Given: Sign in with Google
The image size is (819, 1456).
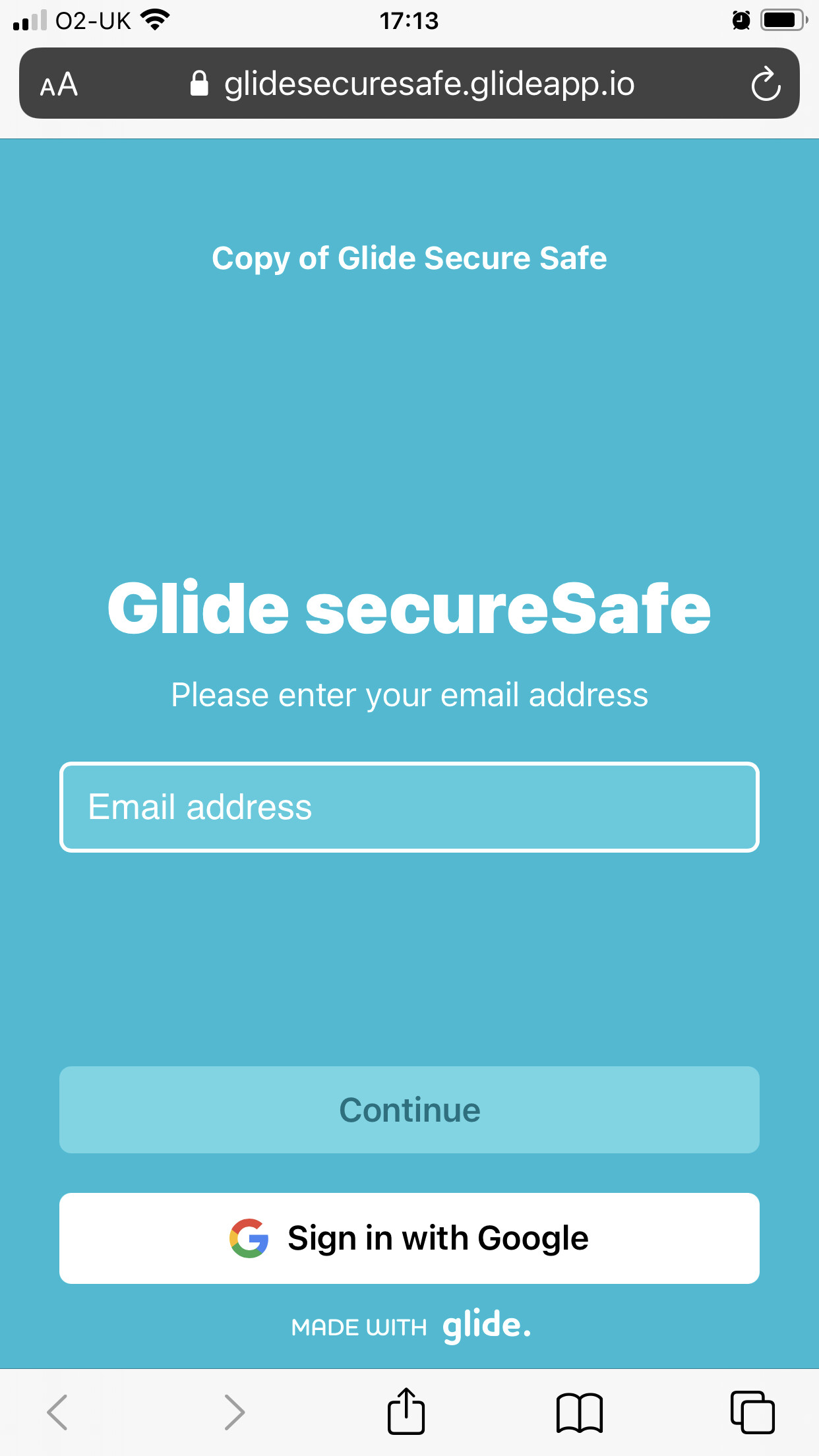Looking at the screenshot, I should tap(409, 1238).
